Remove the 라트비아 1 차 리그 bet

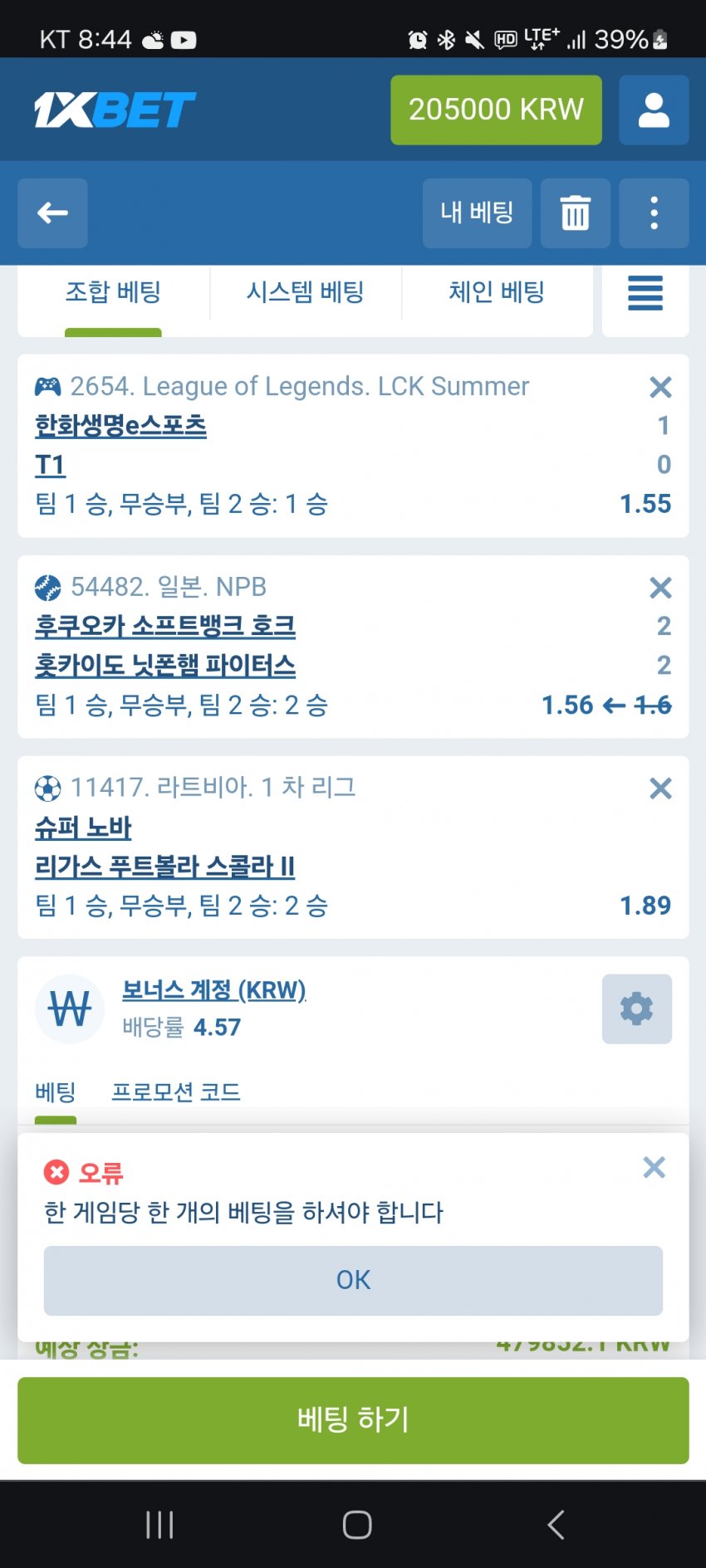point(660,789)
